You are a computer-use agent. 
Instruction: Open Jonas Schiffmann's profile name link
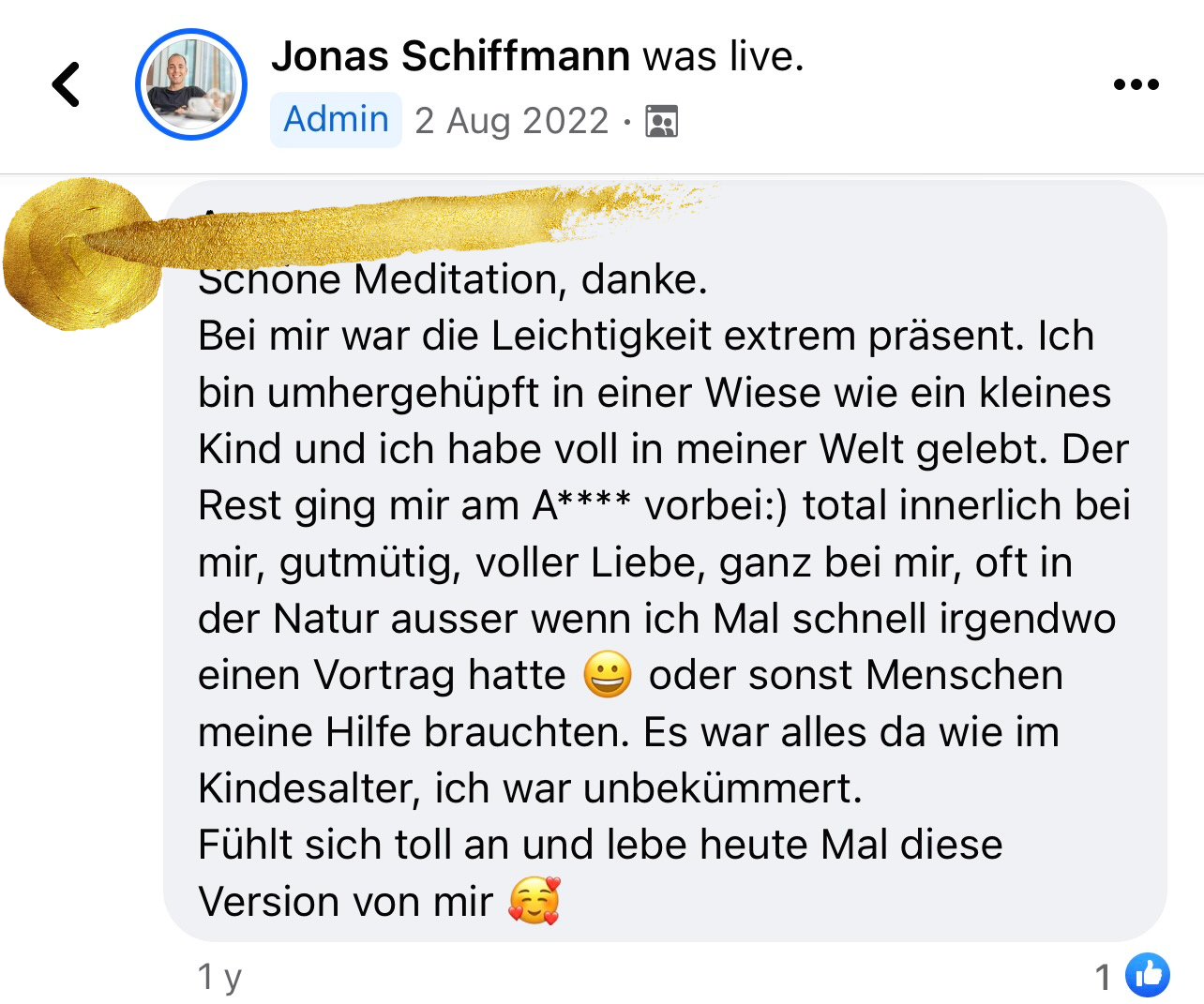pyautogui.click(x=450, y=56)
